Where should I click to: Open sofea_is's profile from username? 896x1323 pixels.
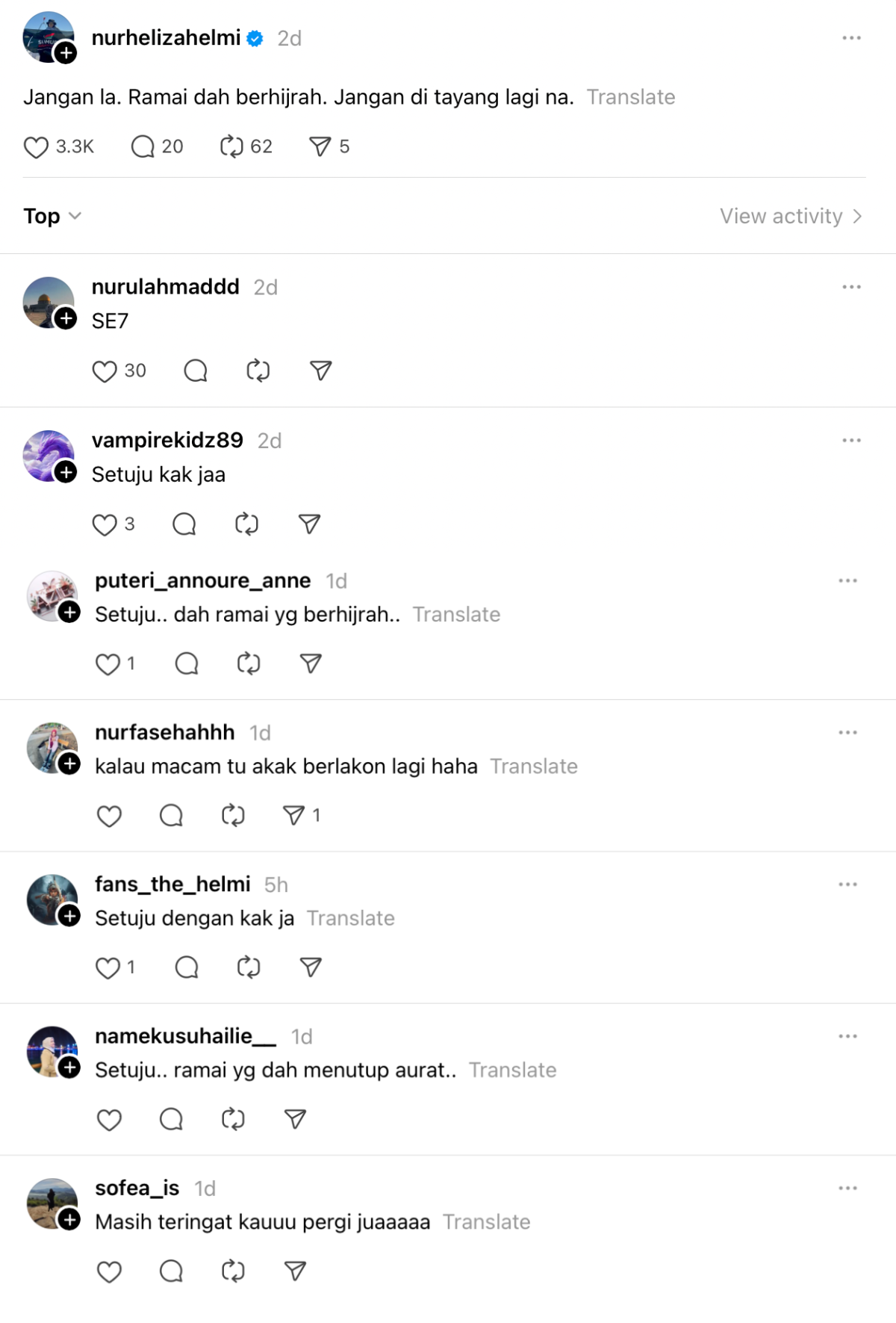click(137, 1188)
